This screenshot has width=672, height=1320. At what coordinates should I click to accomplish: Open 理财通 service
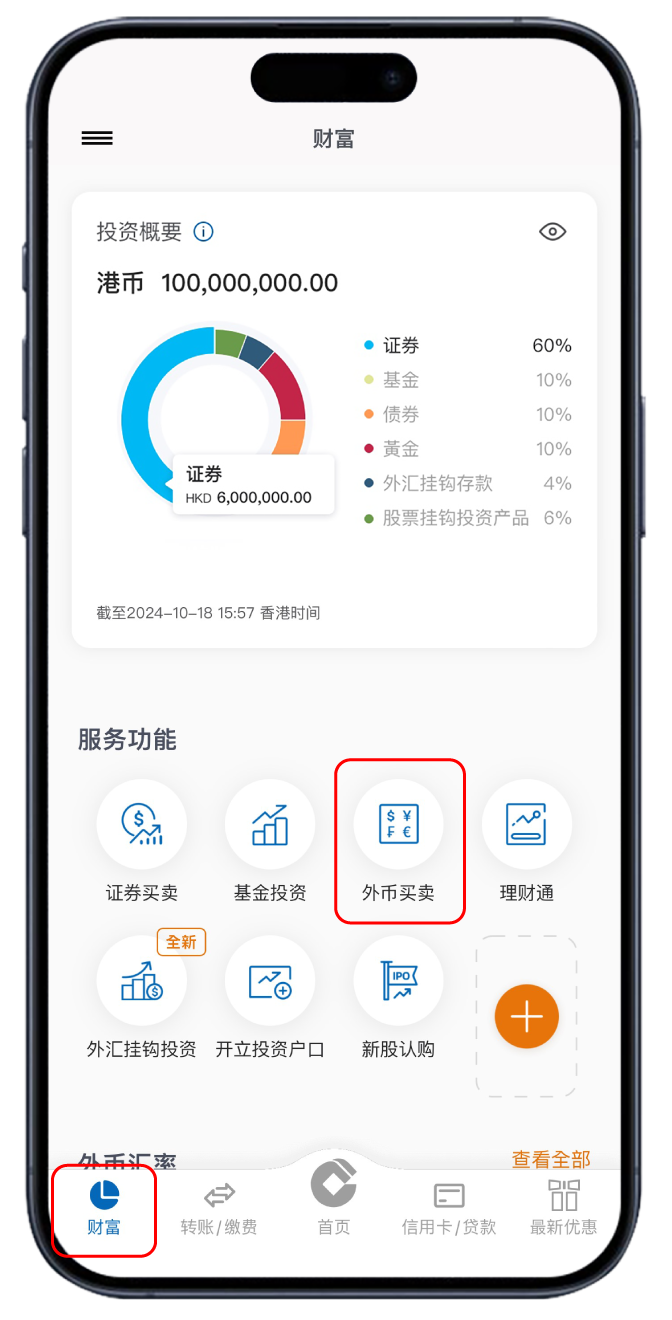click(527, 825)
